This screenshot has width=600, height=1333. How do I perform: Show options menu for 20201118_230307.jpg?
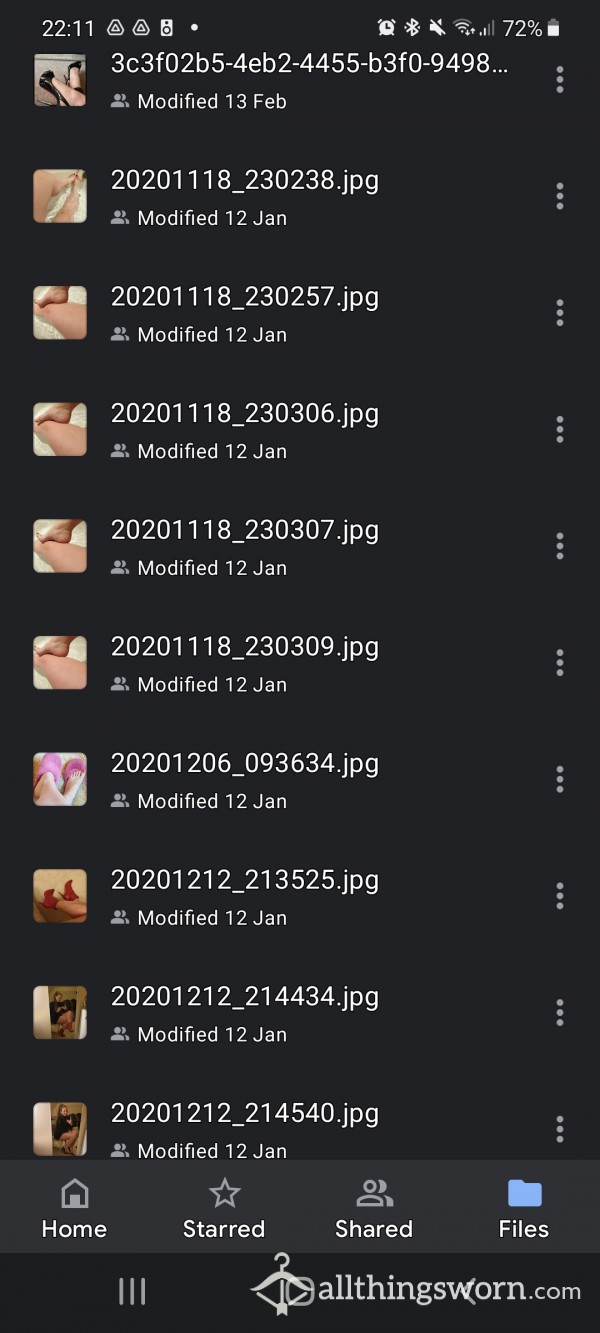560,546
